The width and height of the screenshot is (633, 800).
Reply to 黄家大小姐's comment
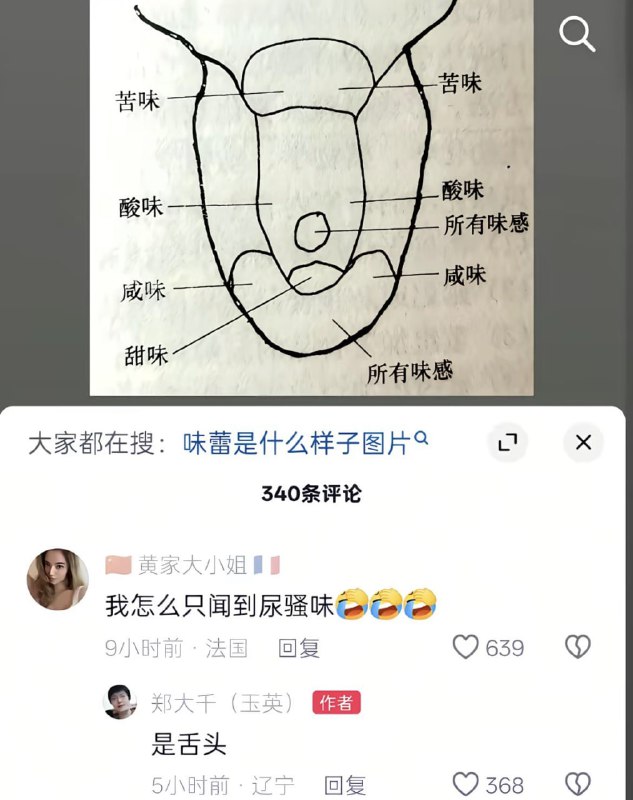pyautogui.click(x=298, y=648)
